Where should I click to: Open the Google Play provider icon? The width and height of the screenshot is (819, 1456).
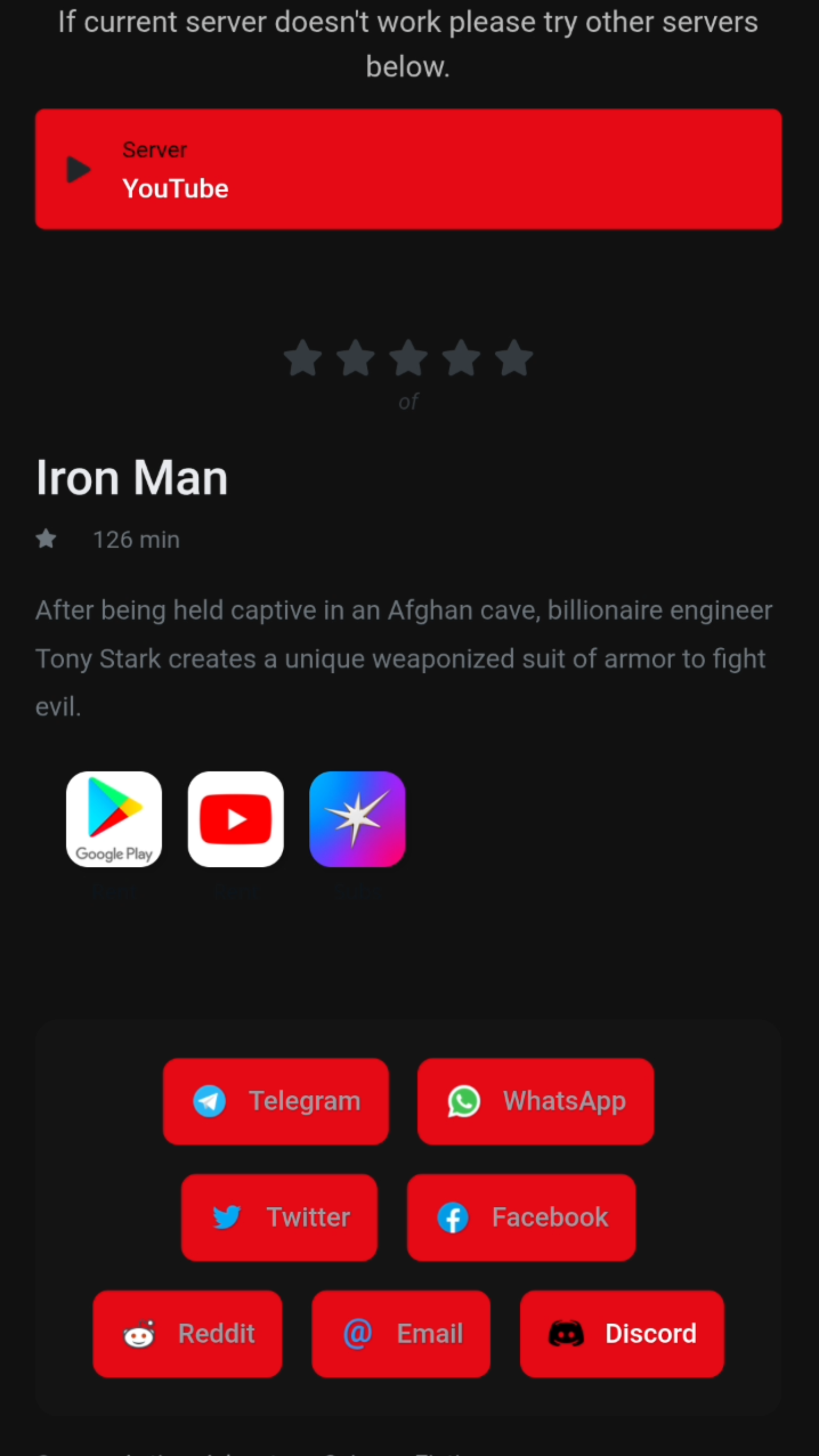114,819
